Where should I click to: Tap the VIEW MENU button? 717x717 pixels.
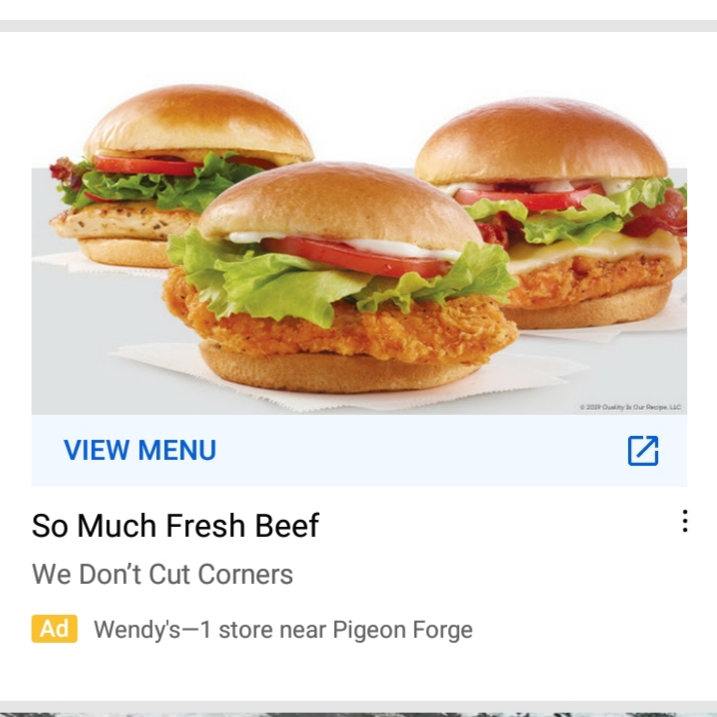click(140, 451)
